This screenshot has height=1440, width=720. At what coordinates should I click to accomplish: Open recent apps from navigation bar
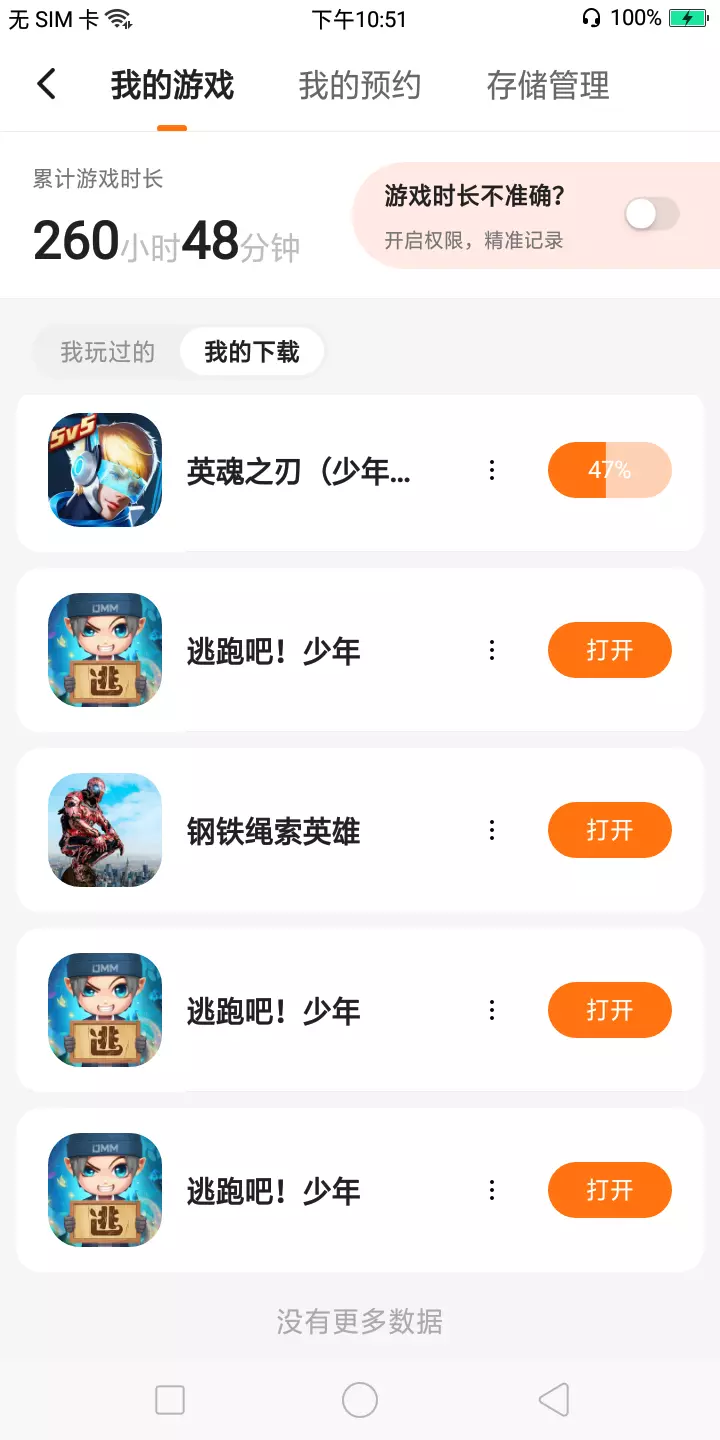170,1400
